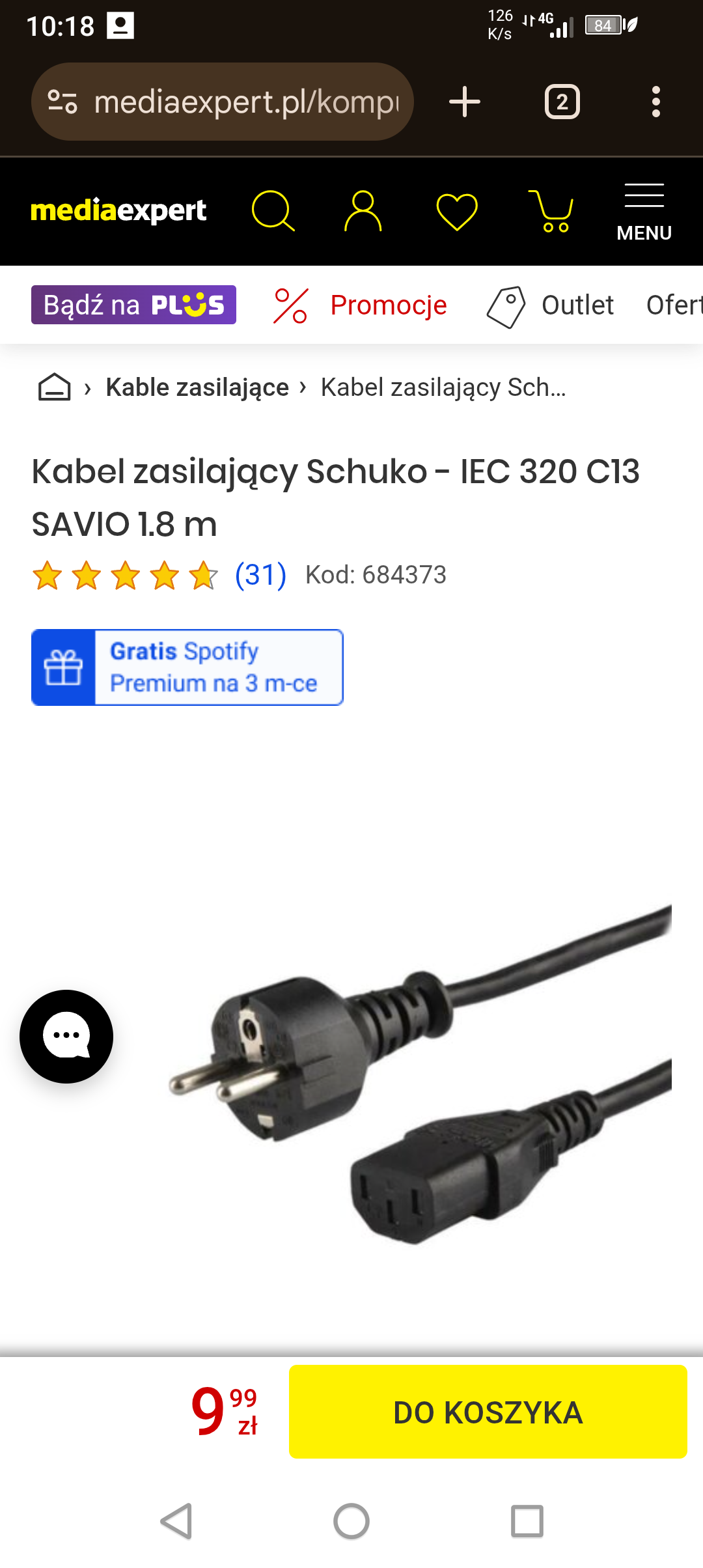703x1568 pixels.
Task: Open the shopping cart icon
Action: pos(551,210)
